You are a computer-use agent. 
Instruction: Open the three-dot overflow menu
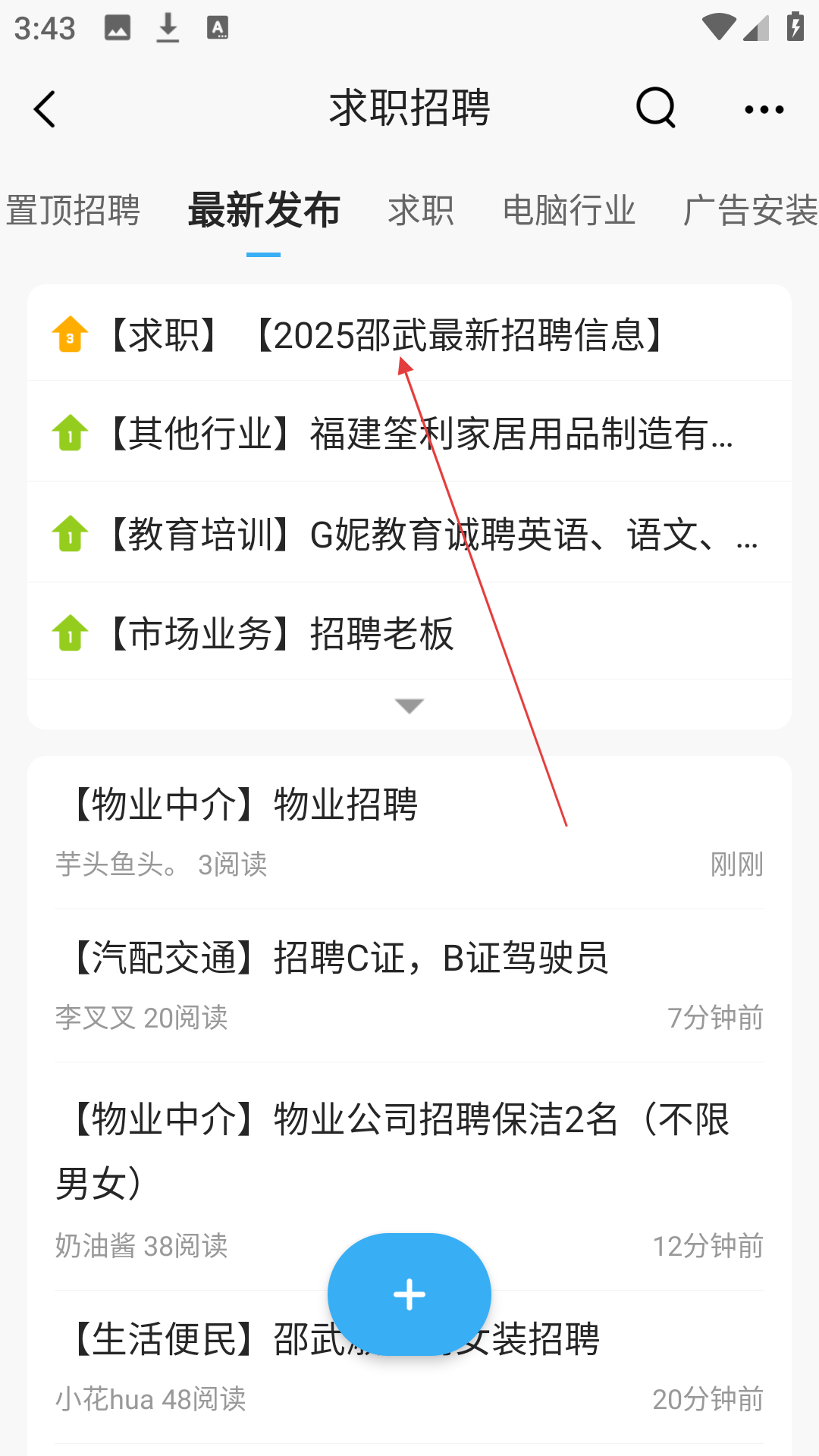(764, 109)
